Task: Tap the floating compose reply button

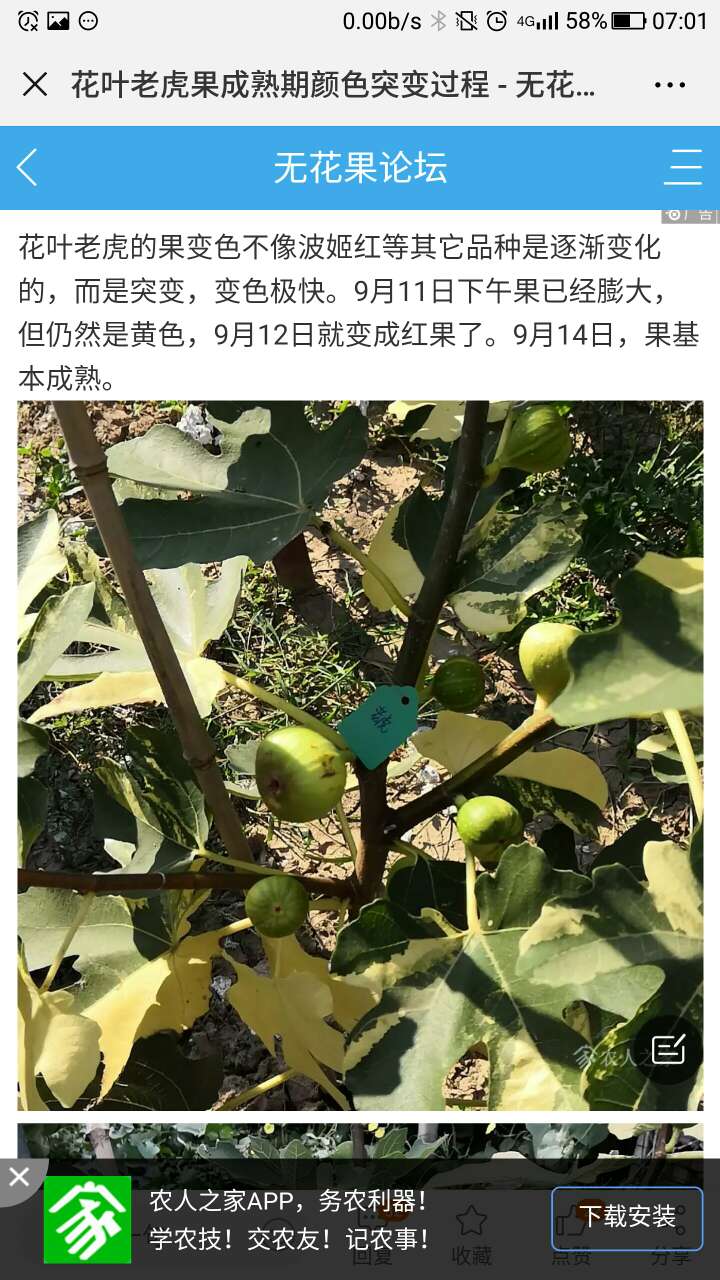Action: 668,1049
